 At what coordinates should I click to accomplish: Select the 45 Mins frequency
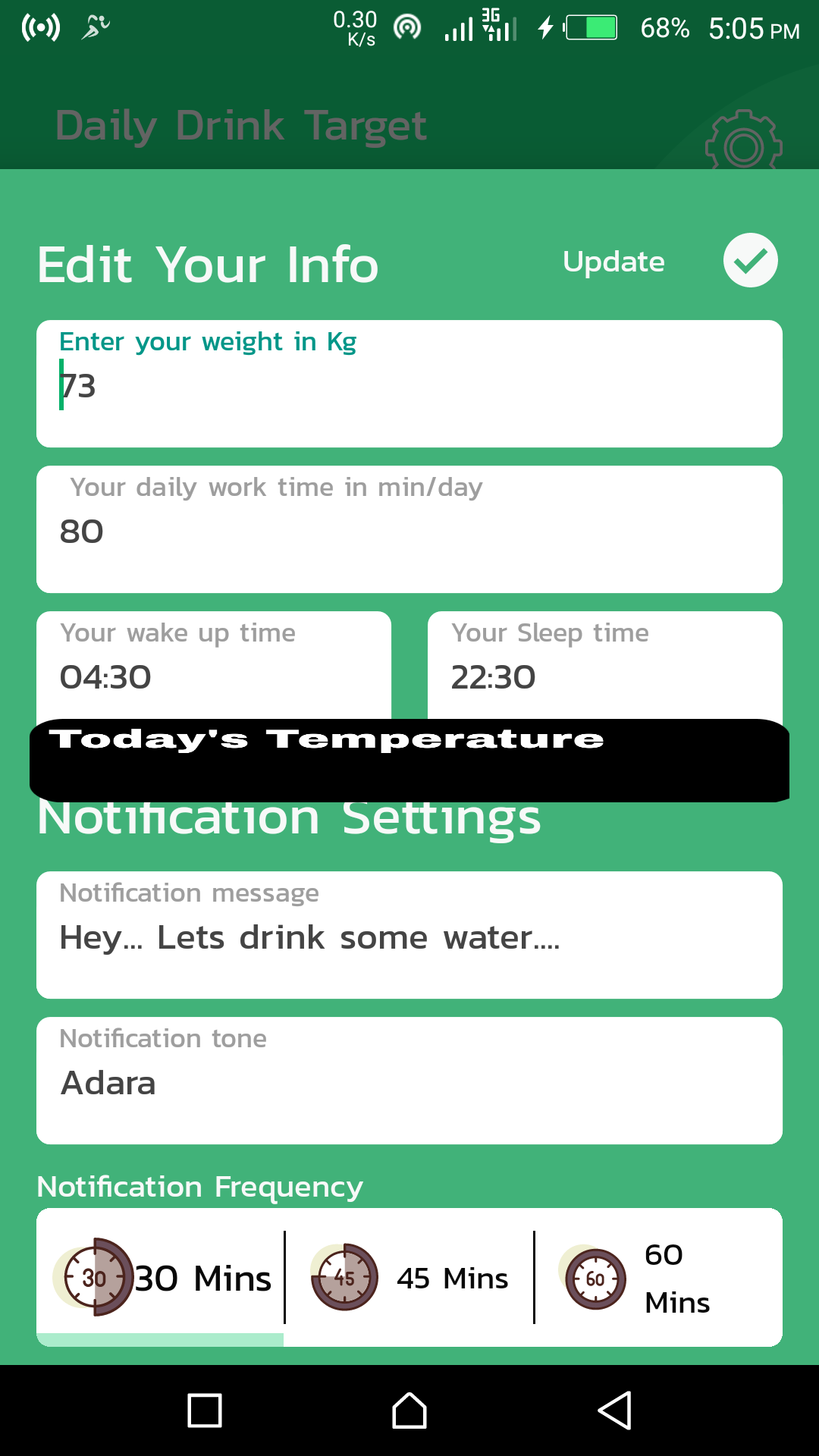click(x=409, y=1278)
